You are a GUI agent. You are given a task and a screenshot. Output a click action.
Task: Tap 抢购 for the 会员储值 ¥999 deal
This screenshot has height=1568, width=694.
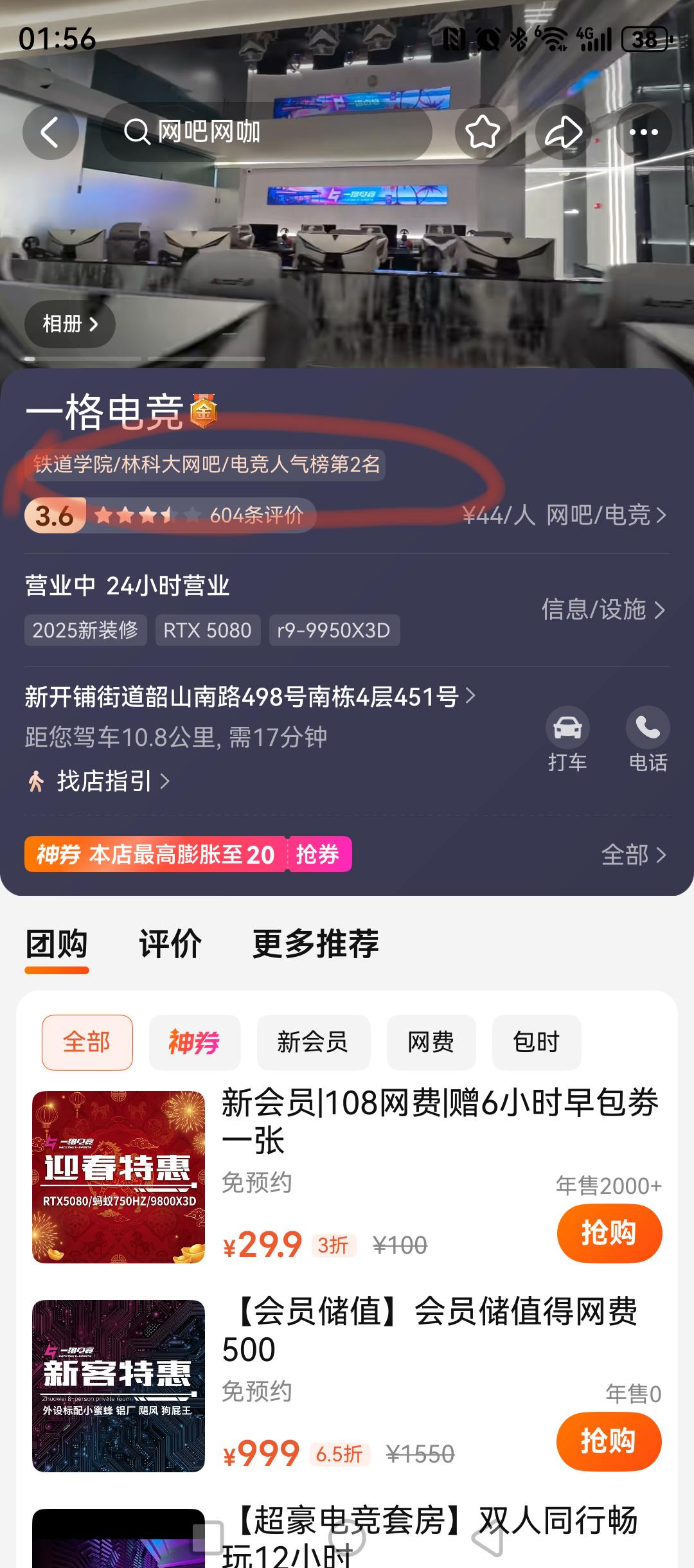point(609,1441)
